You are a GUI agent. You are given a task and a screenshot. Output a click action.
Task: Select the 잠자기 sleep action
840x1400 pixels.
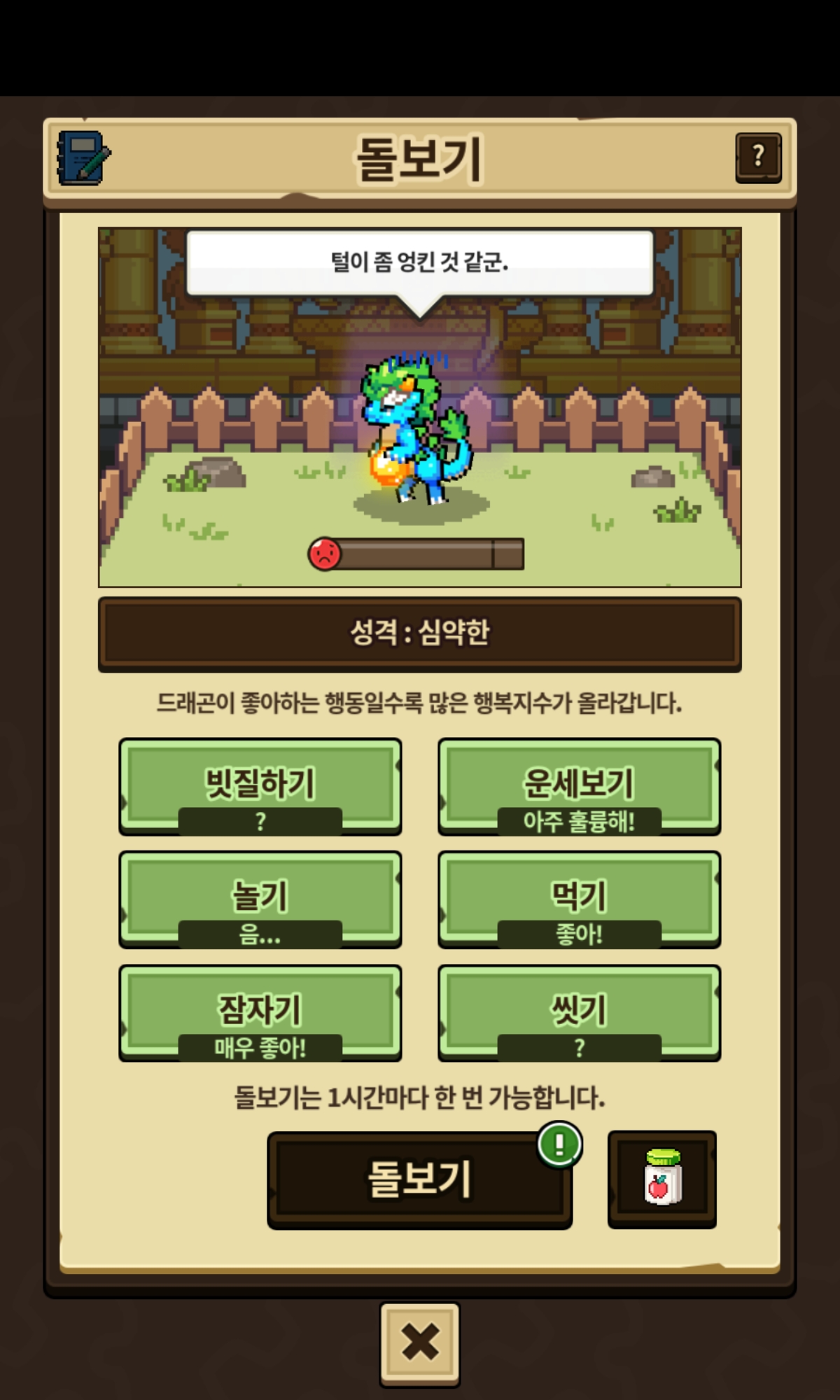[260, 1012]
